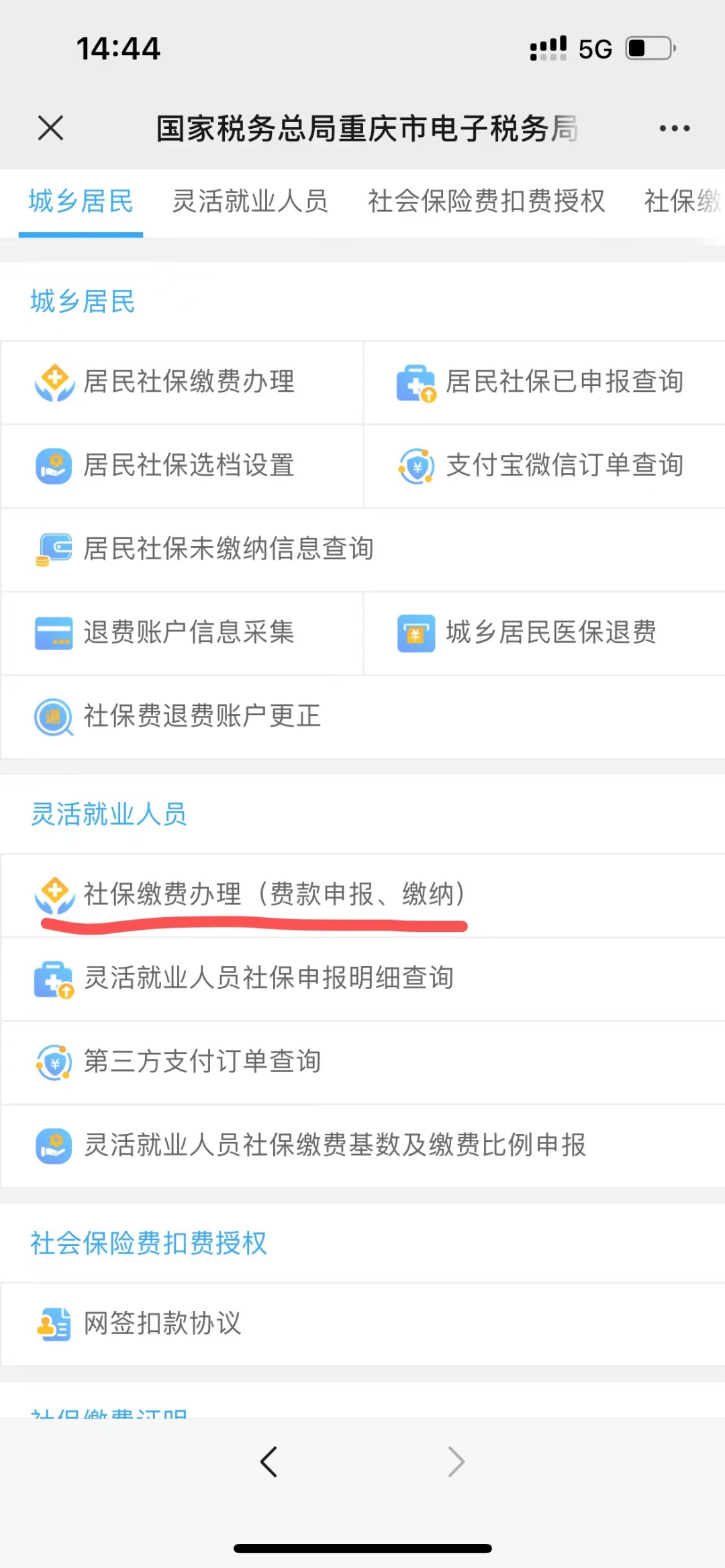Switch to the 灵活就业人员 tab
725x1568 pixels.
(x=250, y=201)
